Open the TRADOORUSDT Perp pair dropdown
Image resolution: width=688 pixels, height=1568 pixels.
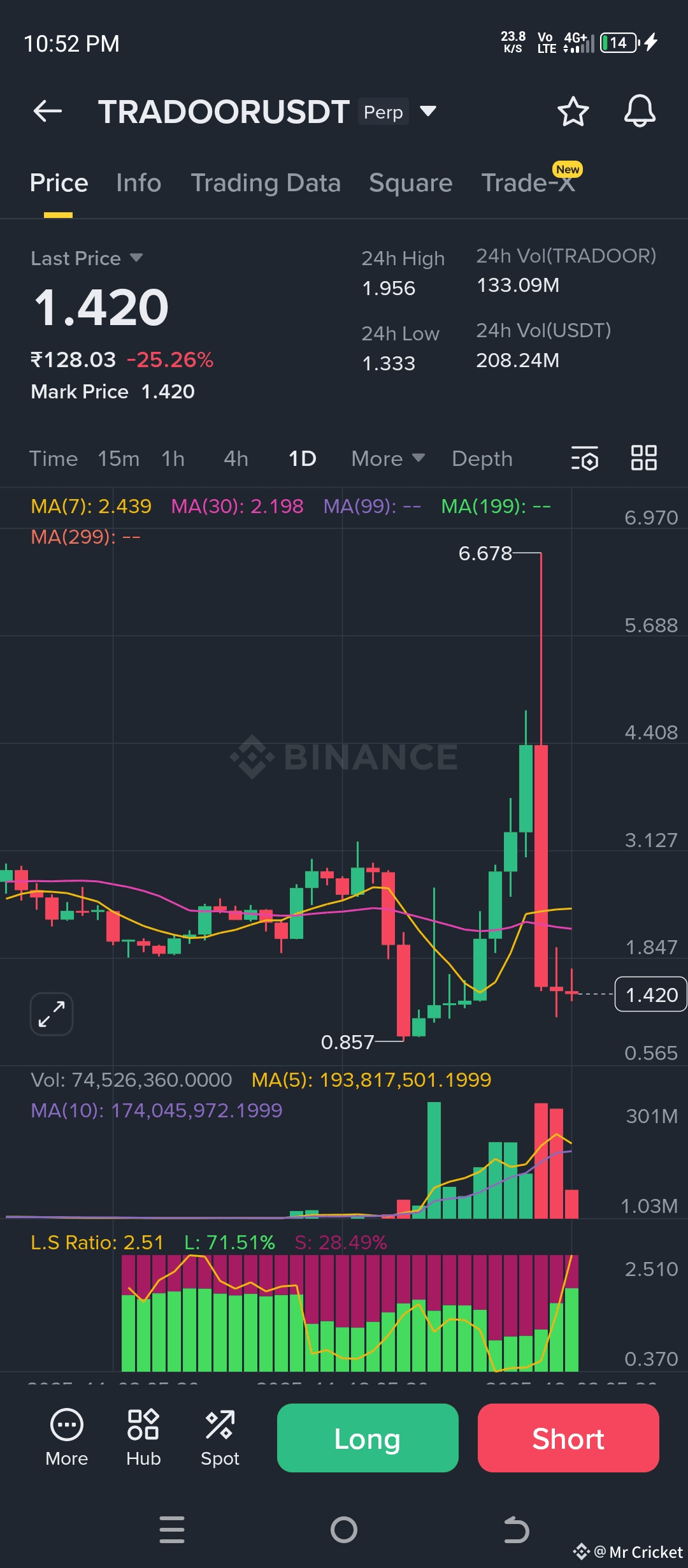click(428, 112)
